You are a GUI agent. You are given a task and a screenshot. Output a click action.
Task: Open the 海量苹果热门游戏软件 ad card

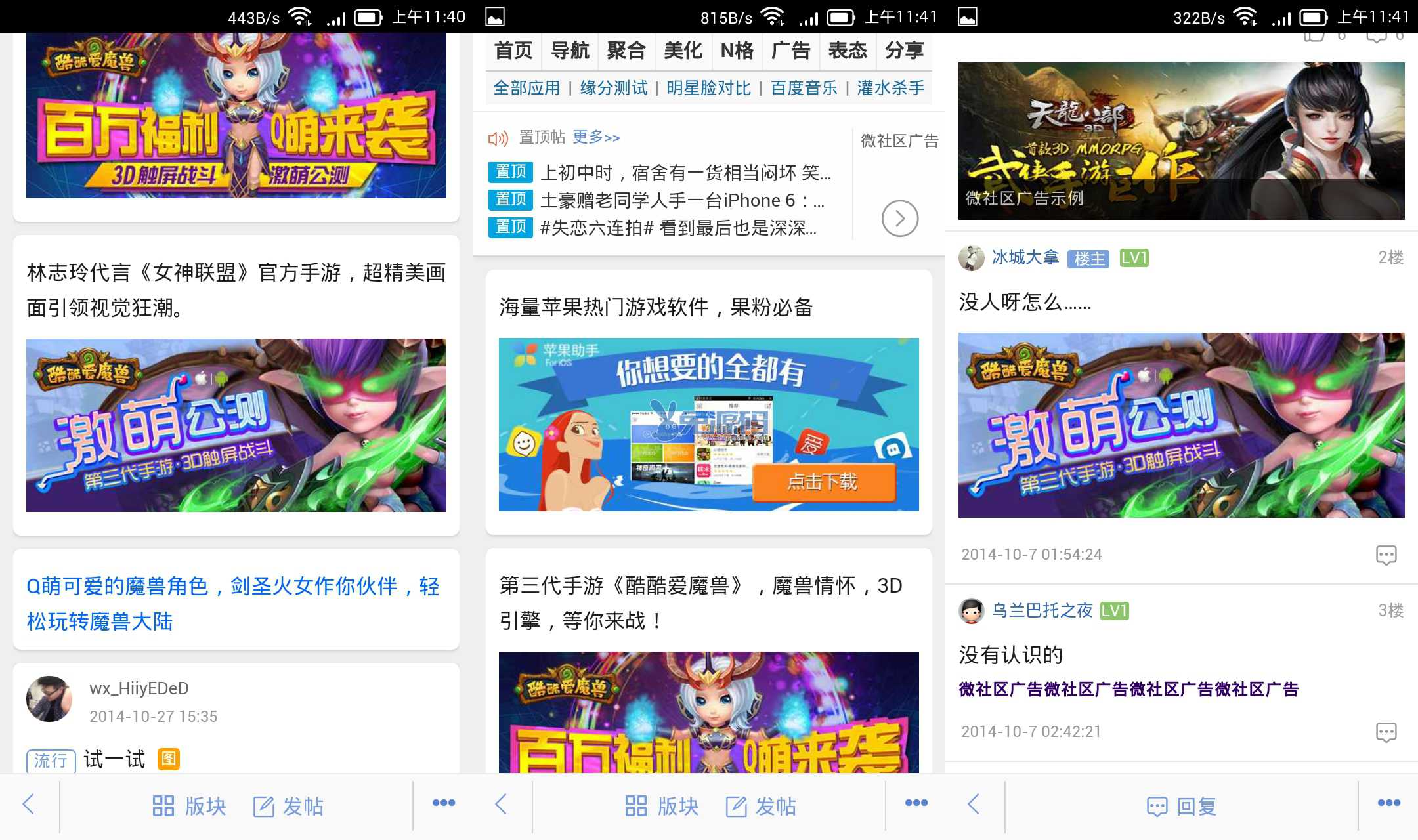point(708,400)
